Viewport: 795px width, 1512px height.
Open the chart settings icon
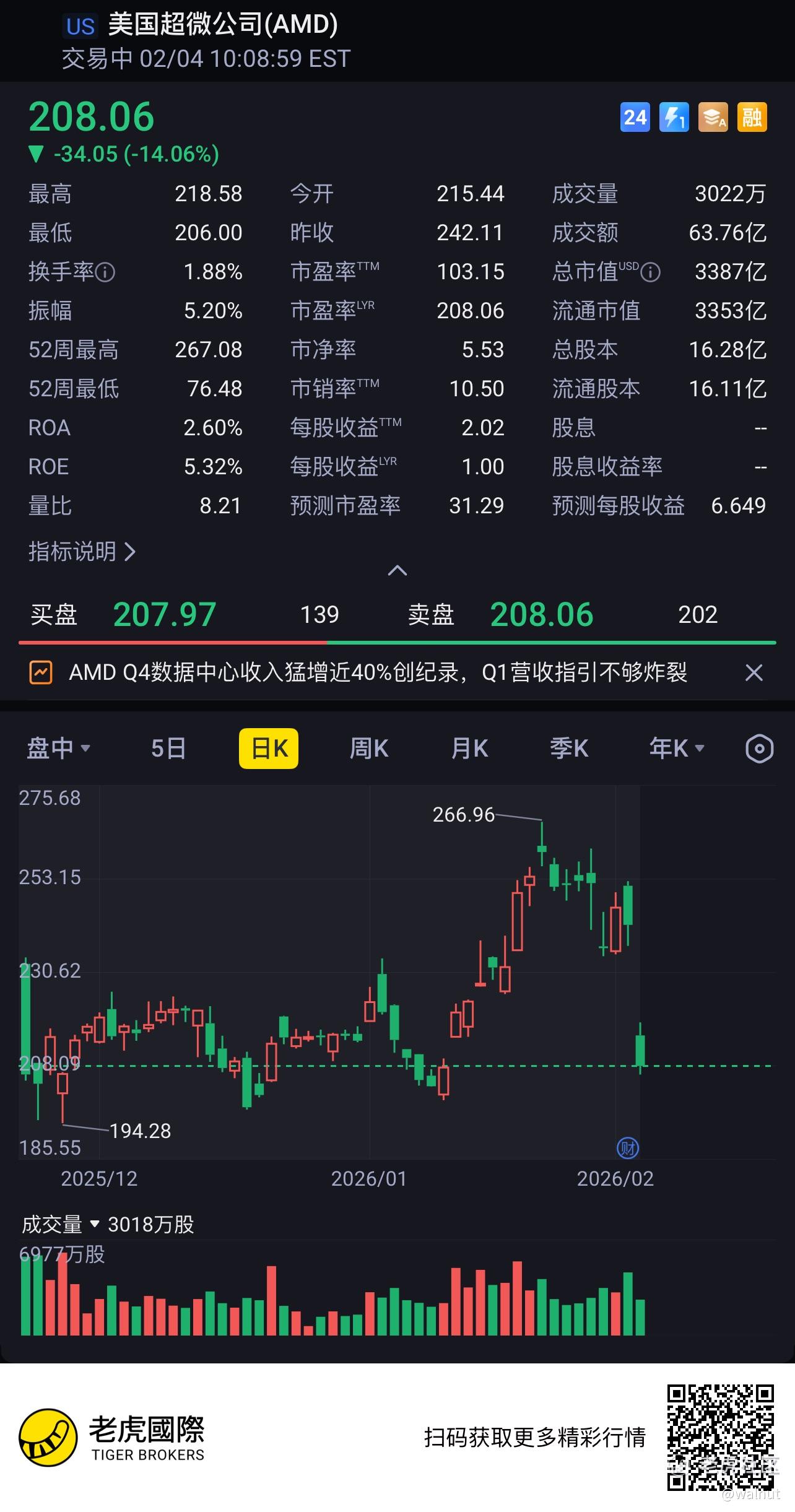pyautogui.click(x=759, y=748)
